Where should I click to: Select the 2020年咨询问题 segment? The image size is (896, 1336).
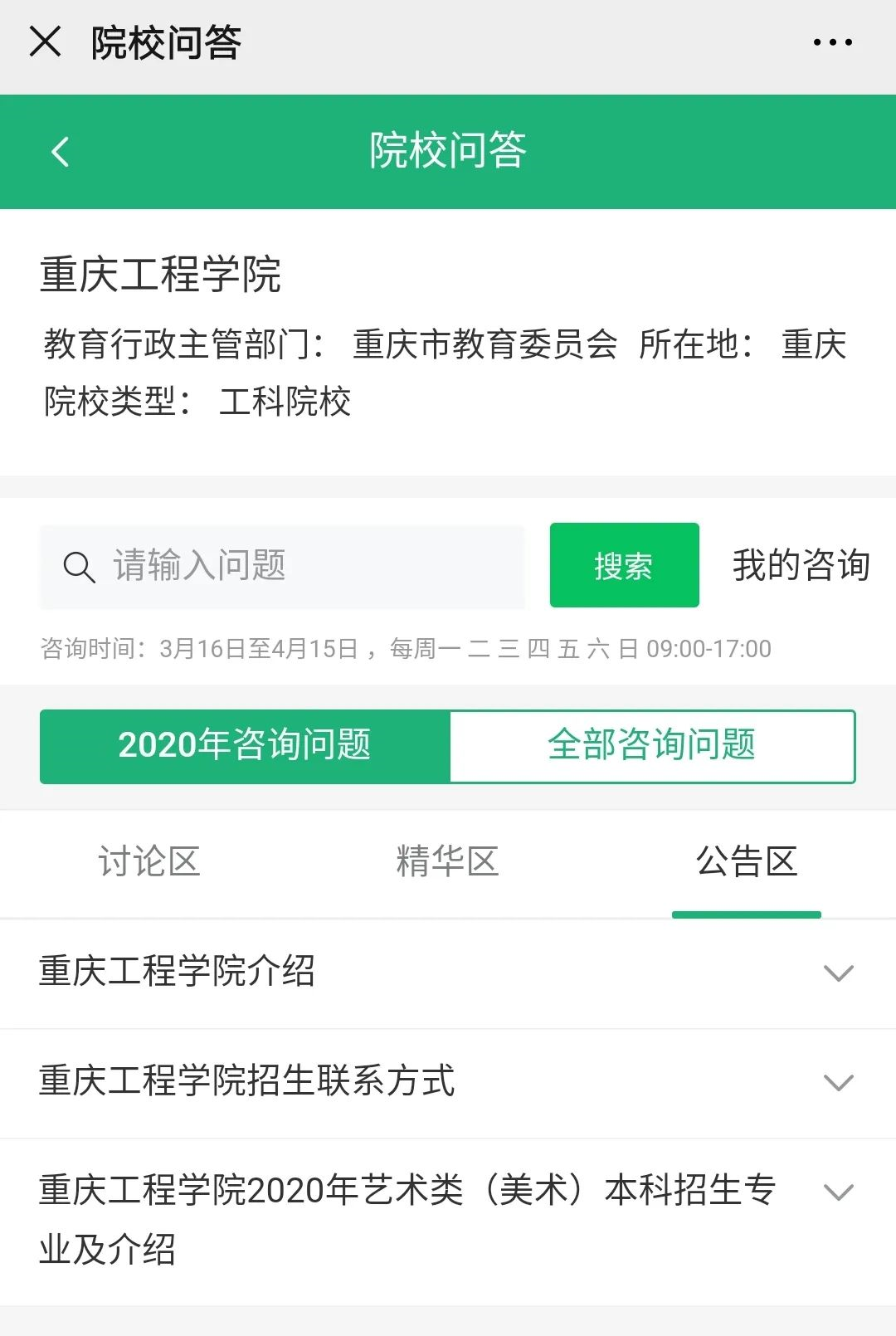tap(245, 746)
